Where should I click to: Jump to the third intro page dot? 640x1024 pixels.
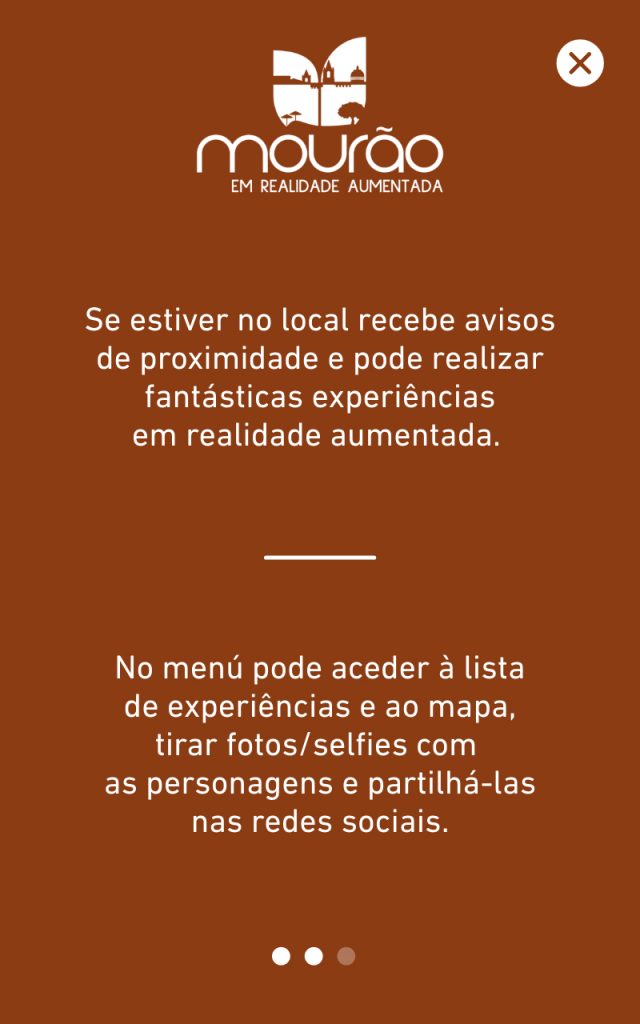346,956
